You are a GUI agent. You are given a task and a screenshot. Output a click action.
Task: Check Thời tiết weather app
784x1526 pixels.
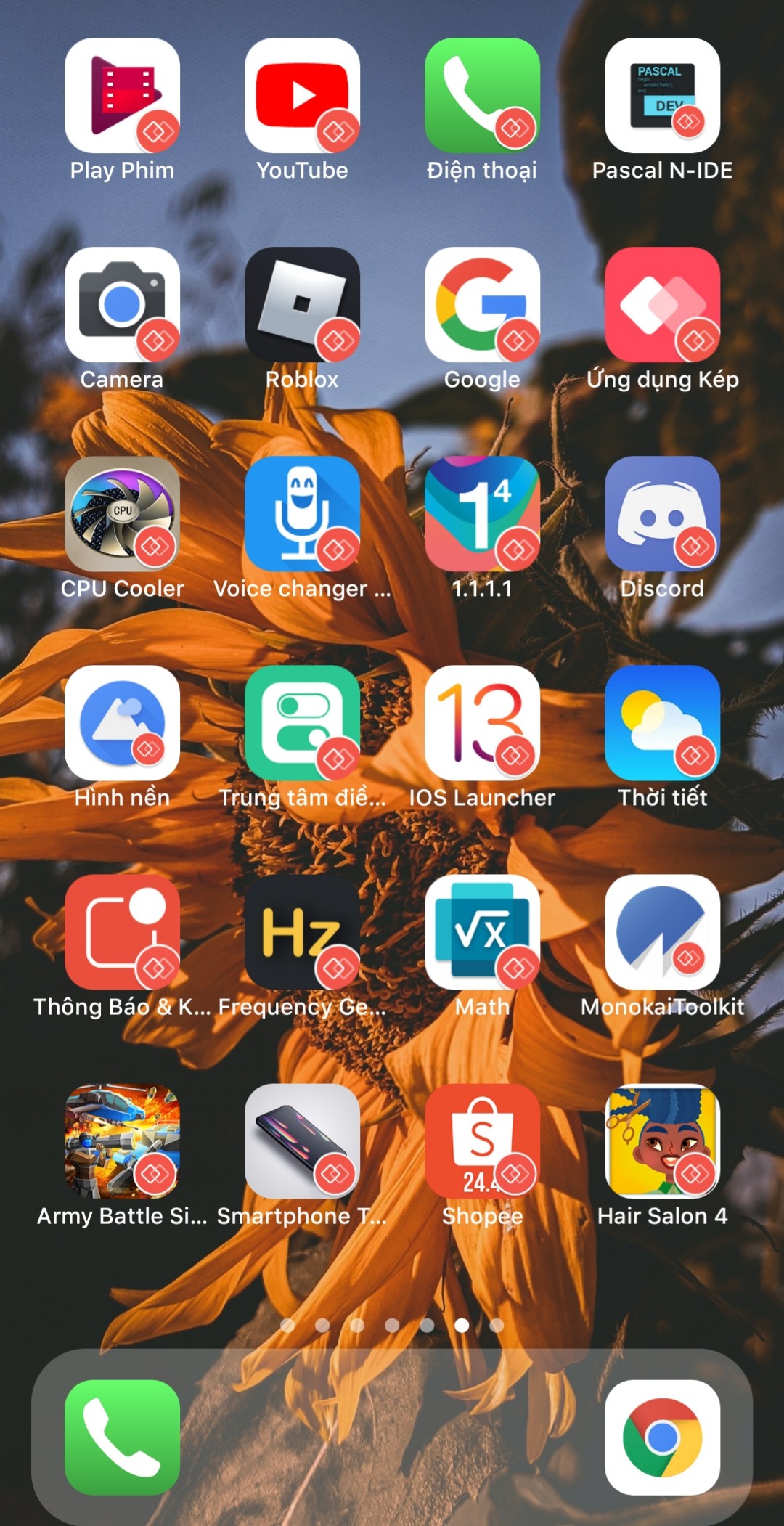pyautogui.click(x=662, y=723)
